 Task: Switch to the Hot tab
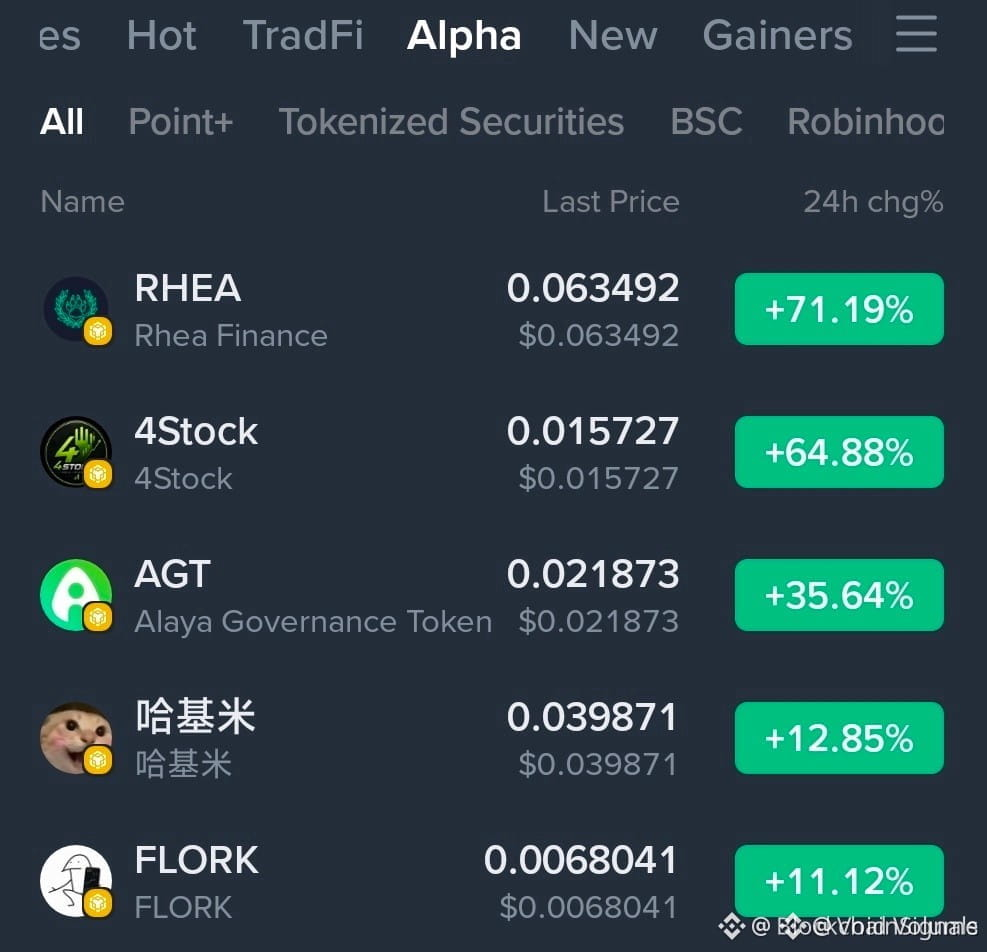162,35
